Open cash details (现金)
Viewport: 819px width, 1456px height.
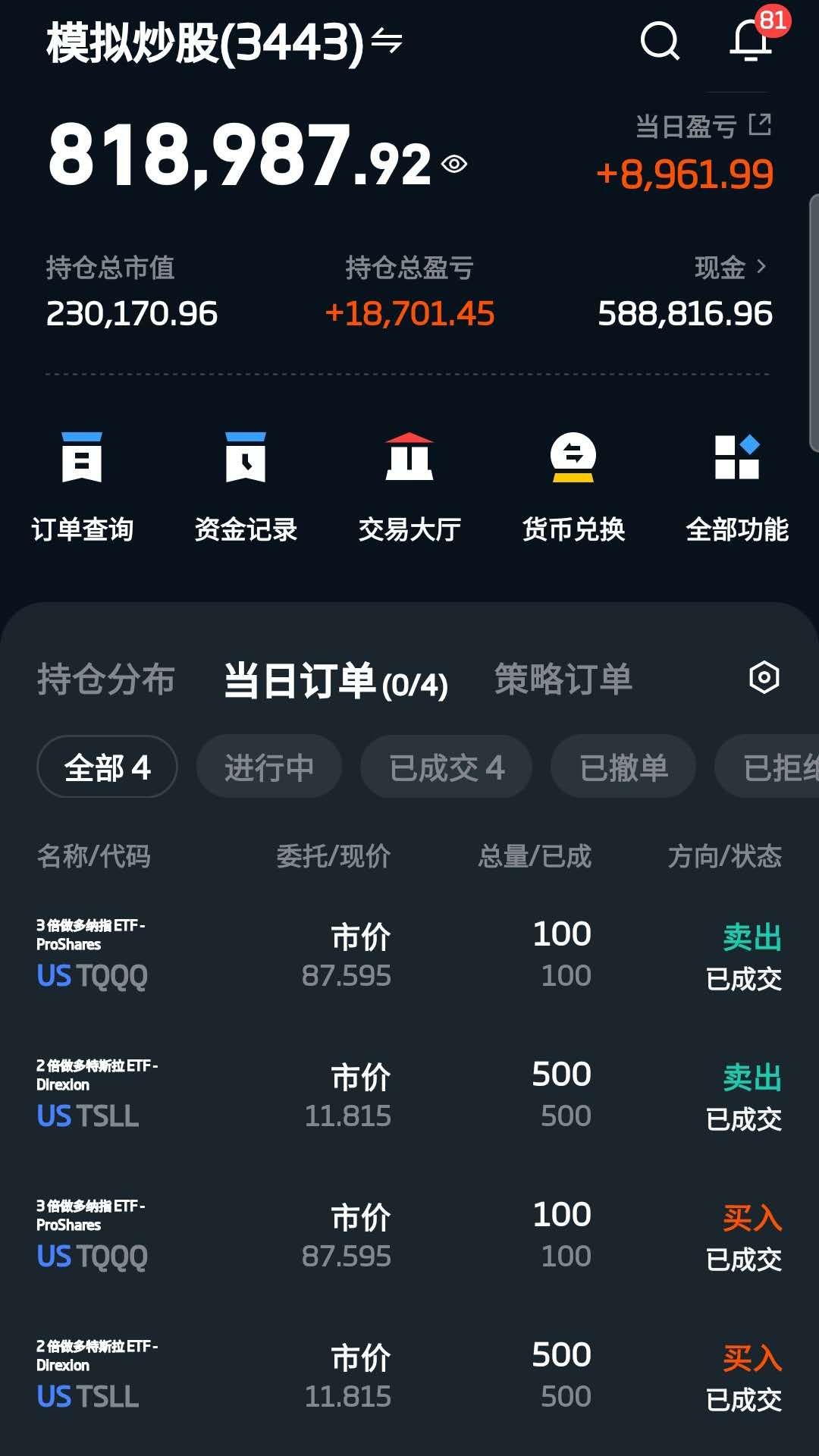point(730,267)
